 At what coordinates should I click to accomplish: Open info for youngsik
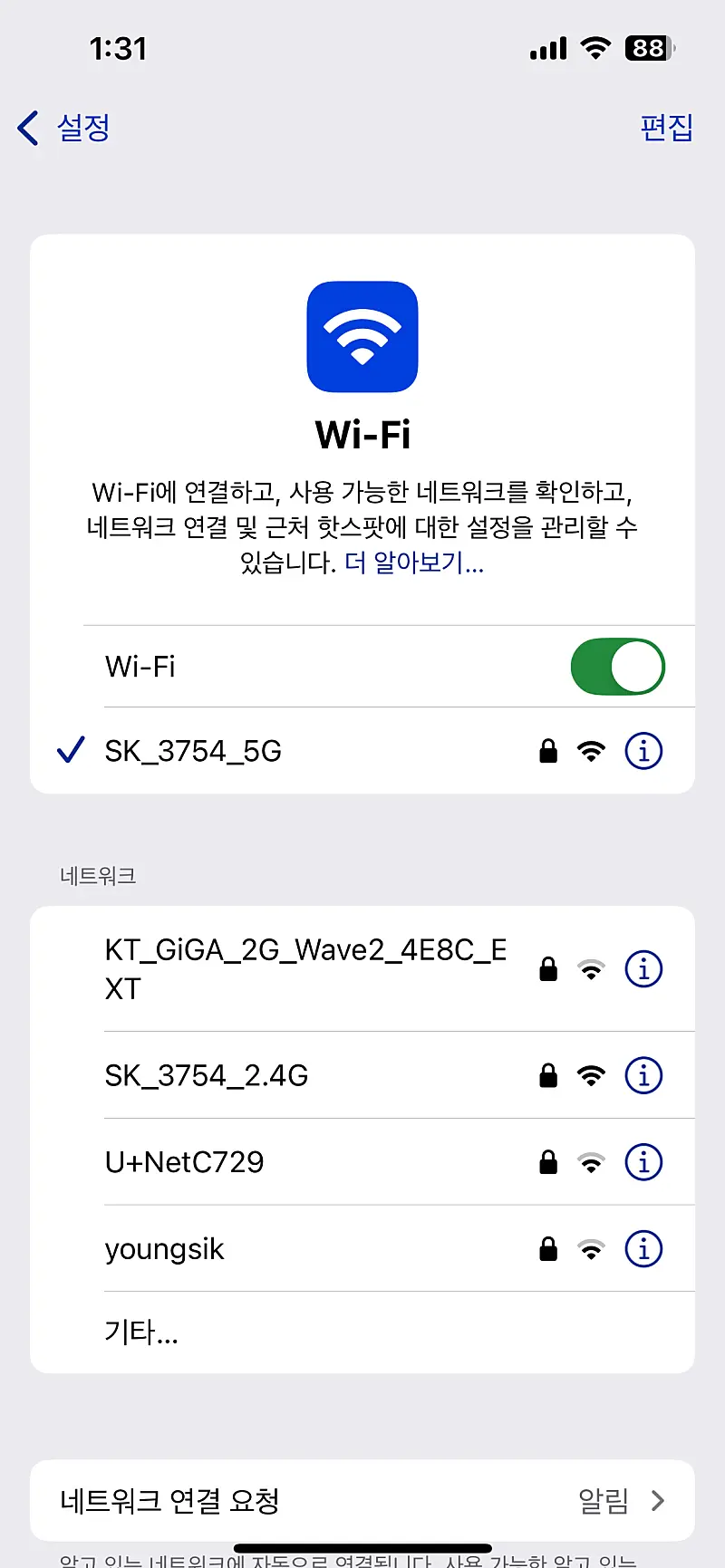pos(643,1249)
